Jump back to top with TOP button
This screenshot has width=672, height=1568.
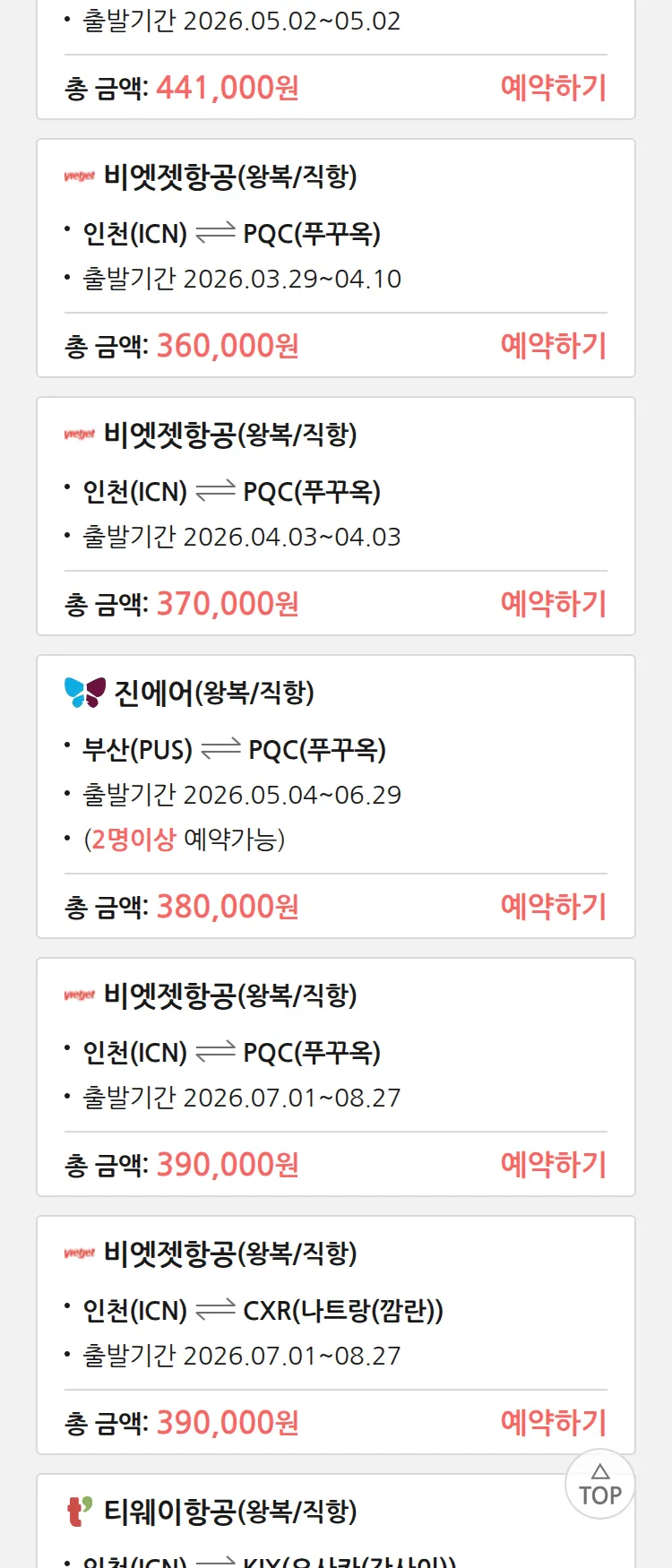(599, 1485)
